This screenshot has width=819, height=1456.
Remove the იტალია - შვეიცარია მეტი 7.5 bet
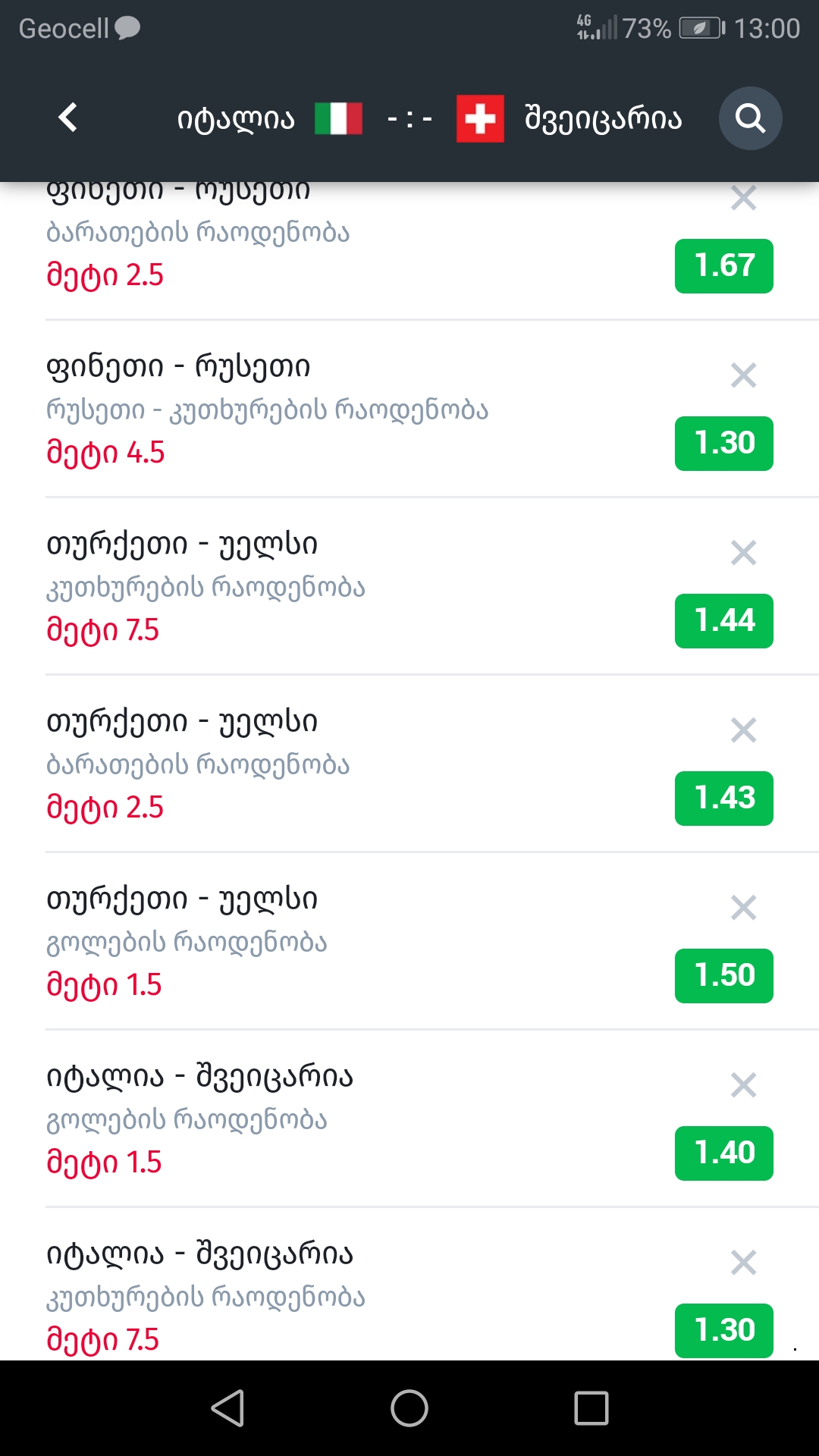(x=743, y=1263)
